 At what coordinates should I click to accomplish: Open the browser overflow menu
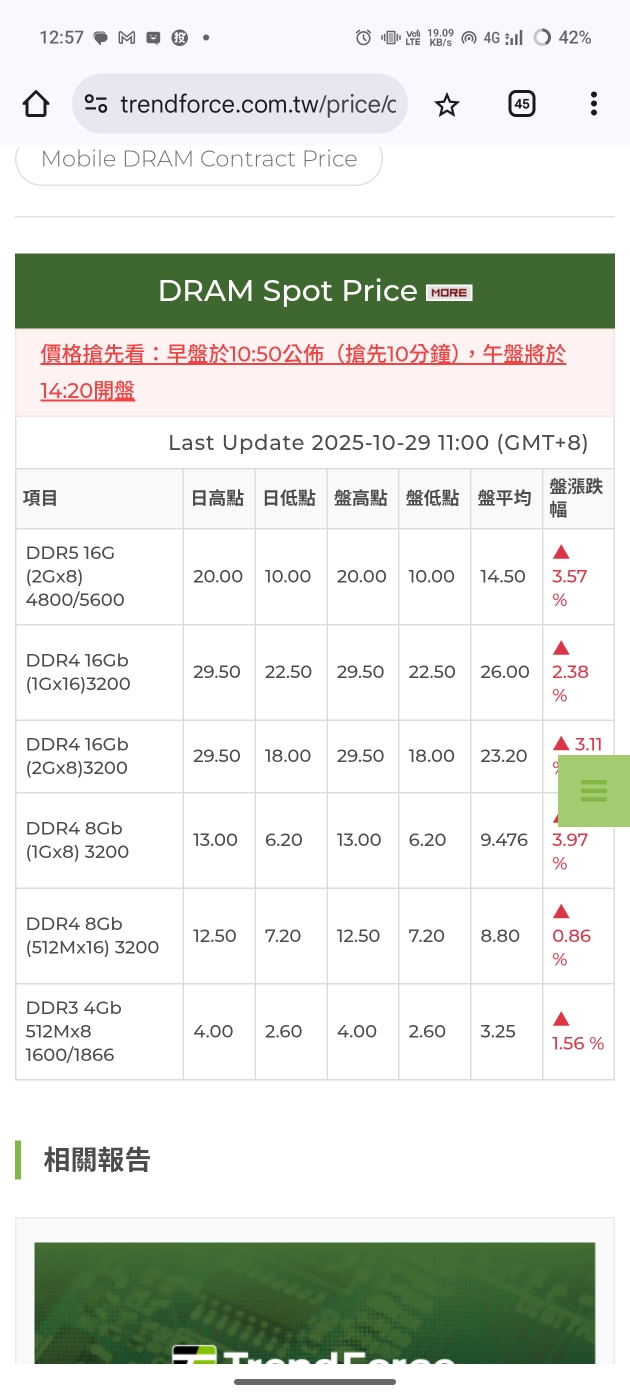[594, 104]
